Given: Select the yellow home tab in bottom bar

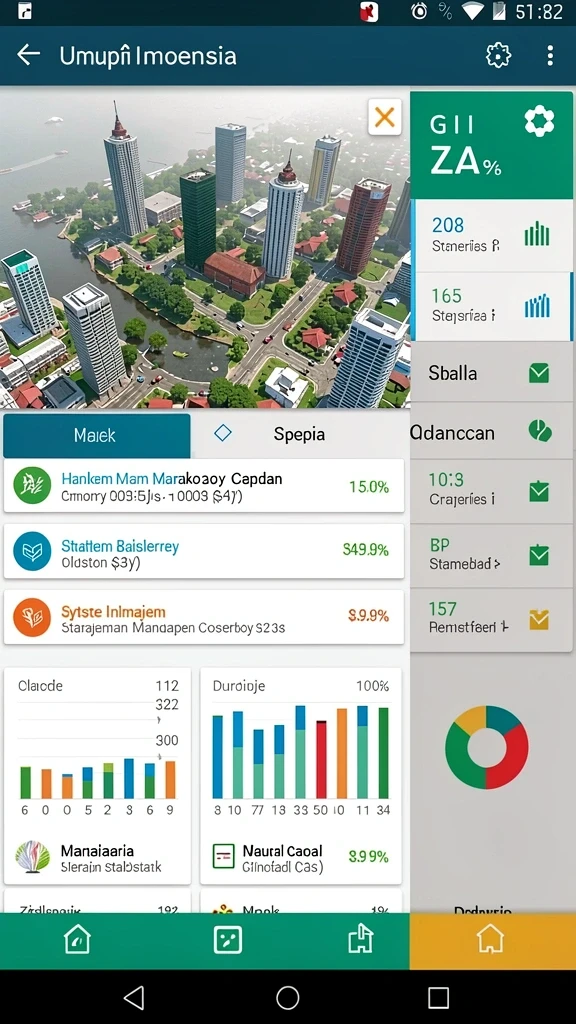Looking at the screenshot, I should pos(491,940).
